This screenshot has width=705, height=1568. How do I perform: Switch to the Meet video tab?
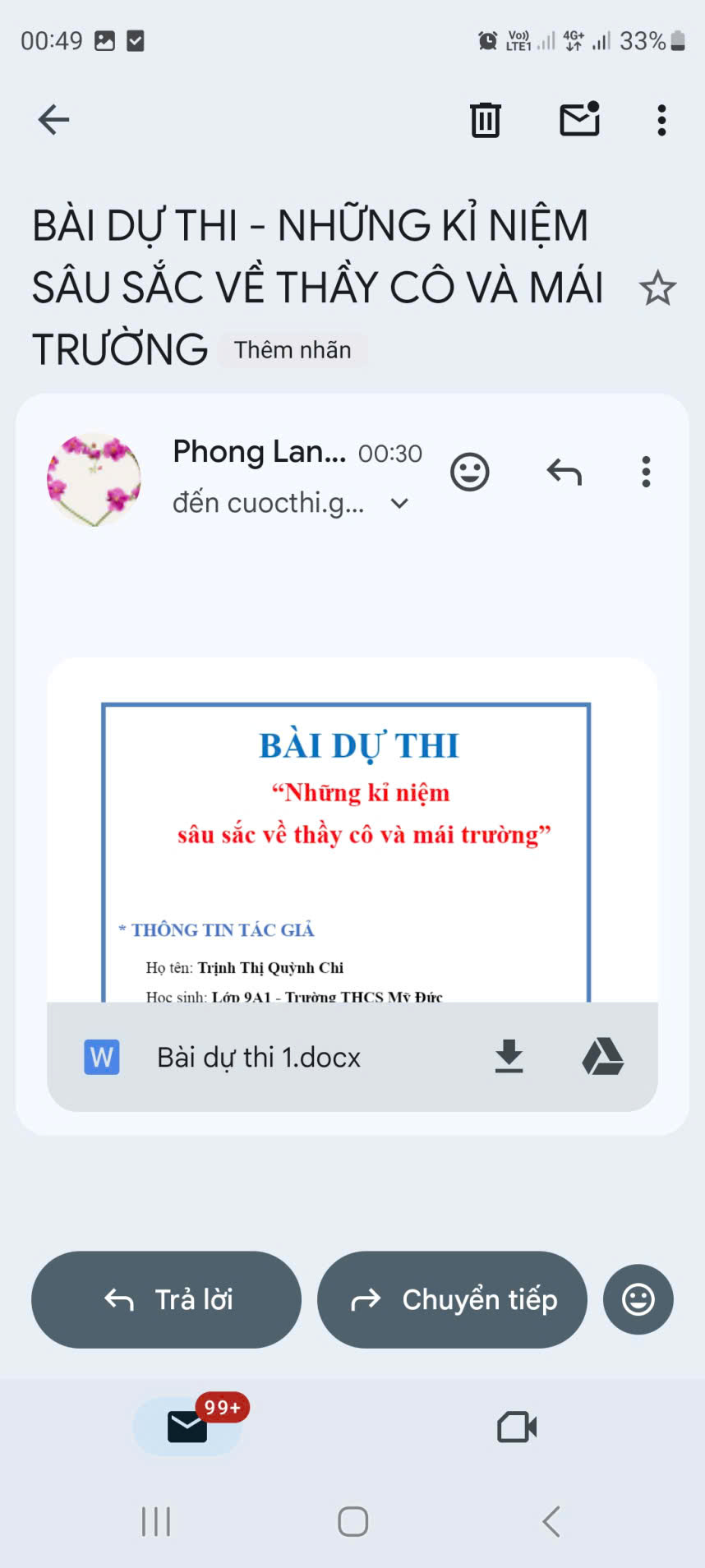517,1427
